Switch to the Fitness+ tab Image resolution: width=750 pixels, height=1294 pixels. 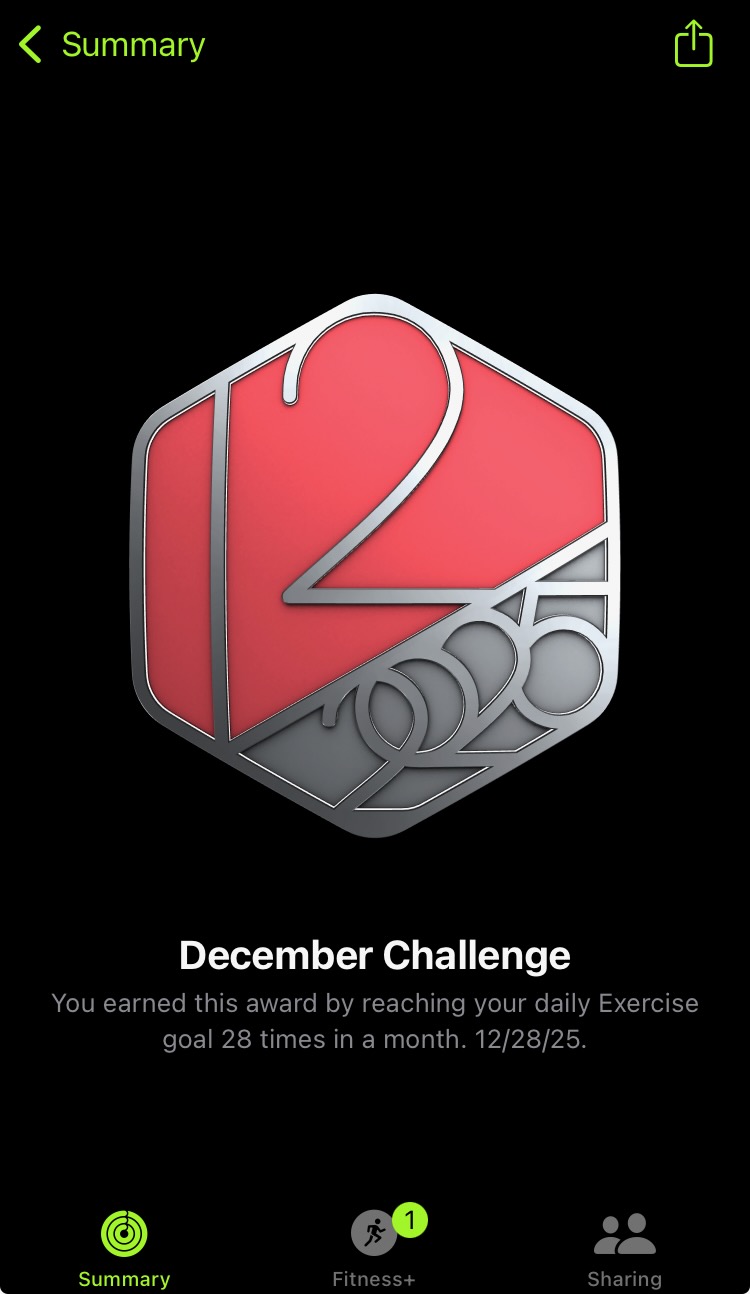[x=374, y=1240]
